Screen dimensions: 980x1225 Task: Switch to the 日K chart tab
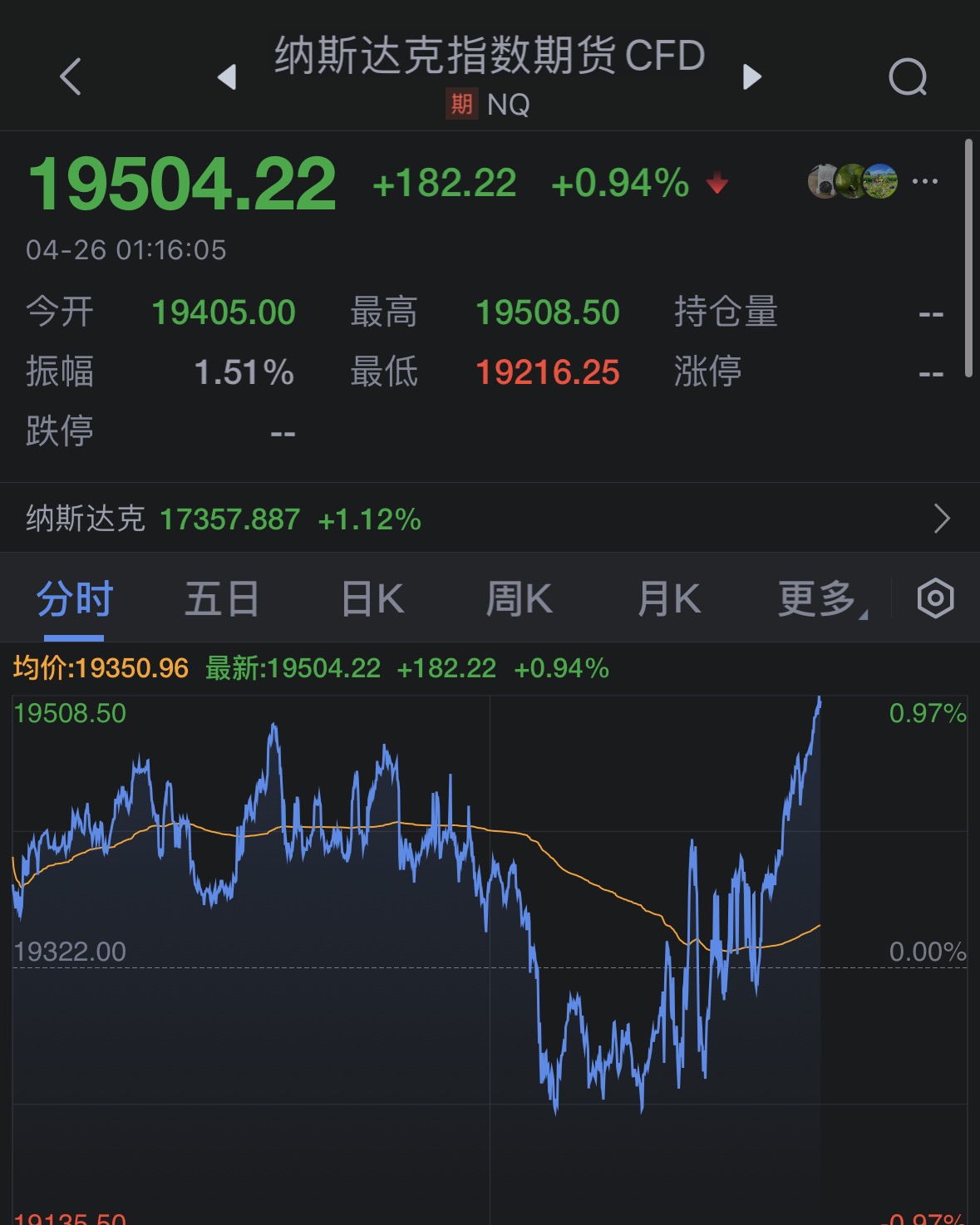point(372,599)
